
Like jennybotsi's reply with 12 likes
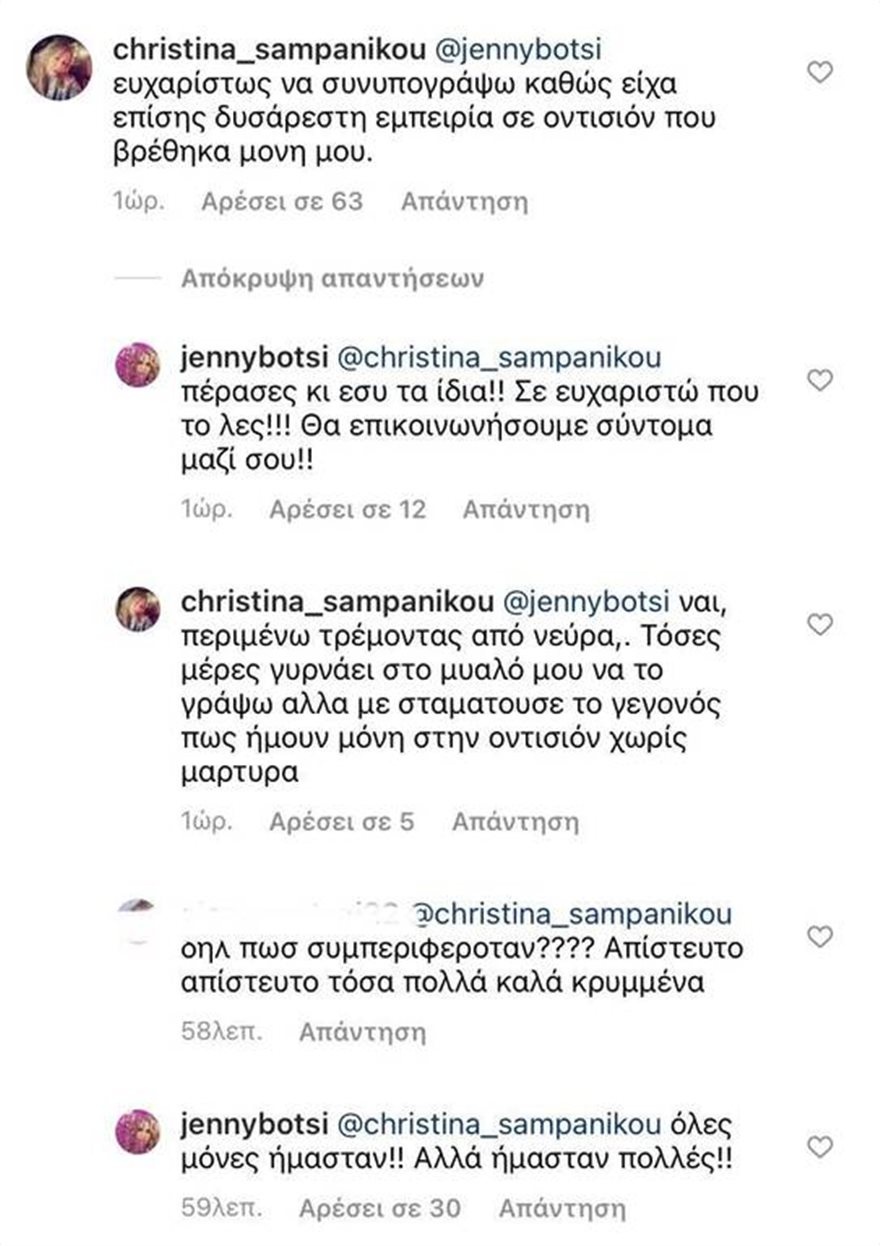[x=819, y=380]
